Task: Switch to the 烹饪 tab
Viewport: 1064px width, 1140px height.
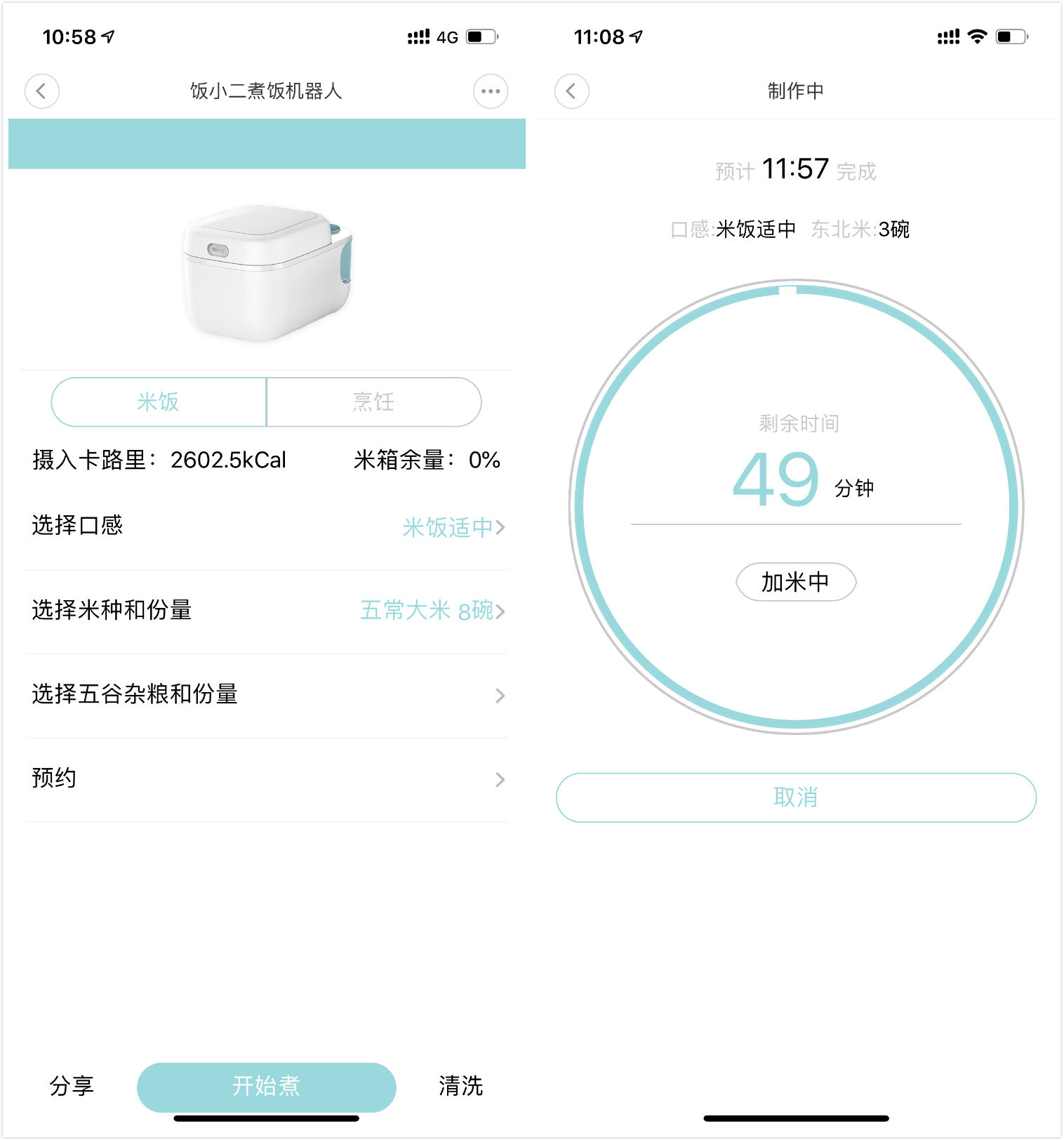Action: (x=373, y=402)
